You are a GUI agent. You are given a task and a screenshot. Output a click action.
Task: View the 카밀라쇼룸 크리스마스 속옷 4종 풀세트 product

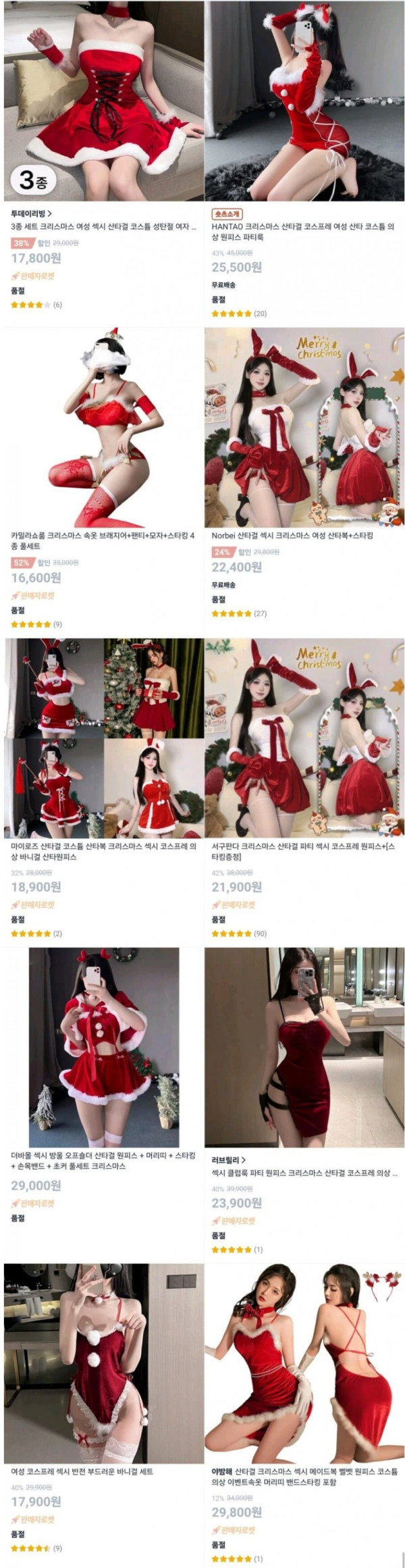[x=103, y=540]
